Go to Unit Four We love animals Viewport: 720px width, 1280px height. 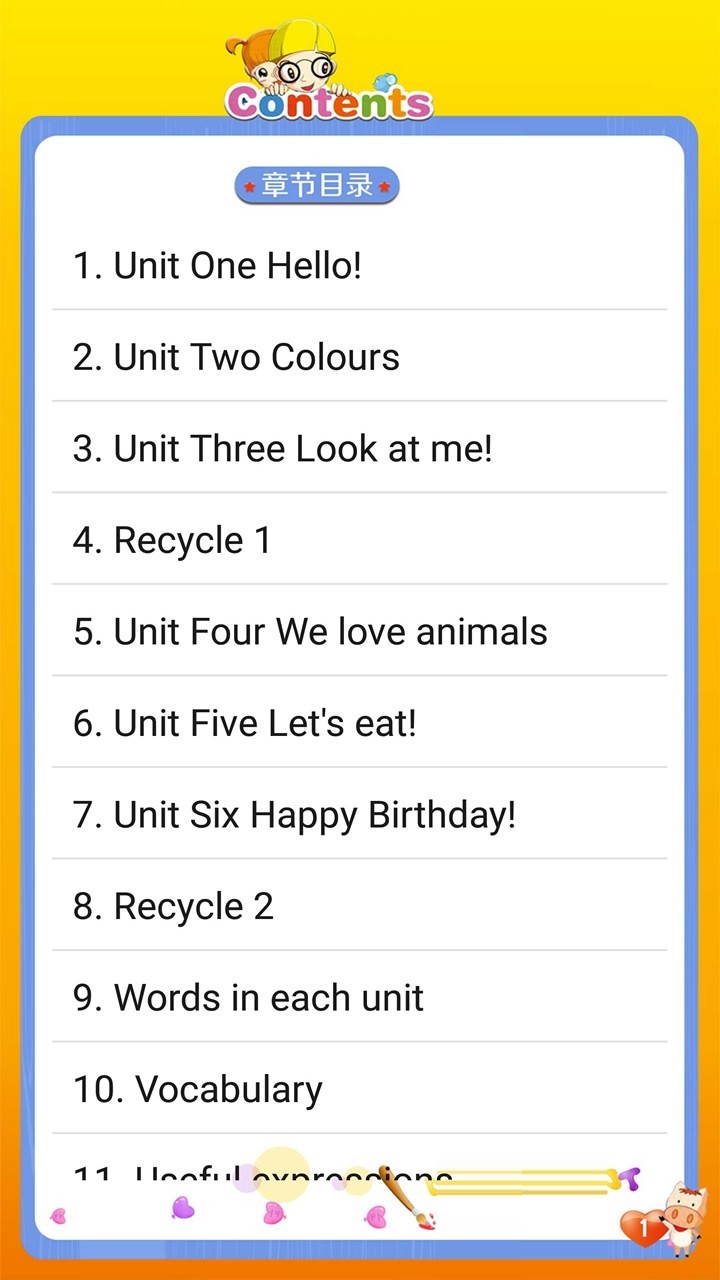click(310, 632)
